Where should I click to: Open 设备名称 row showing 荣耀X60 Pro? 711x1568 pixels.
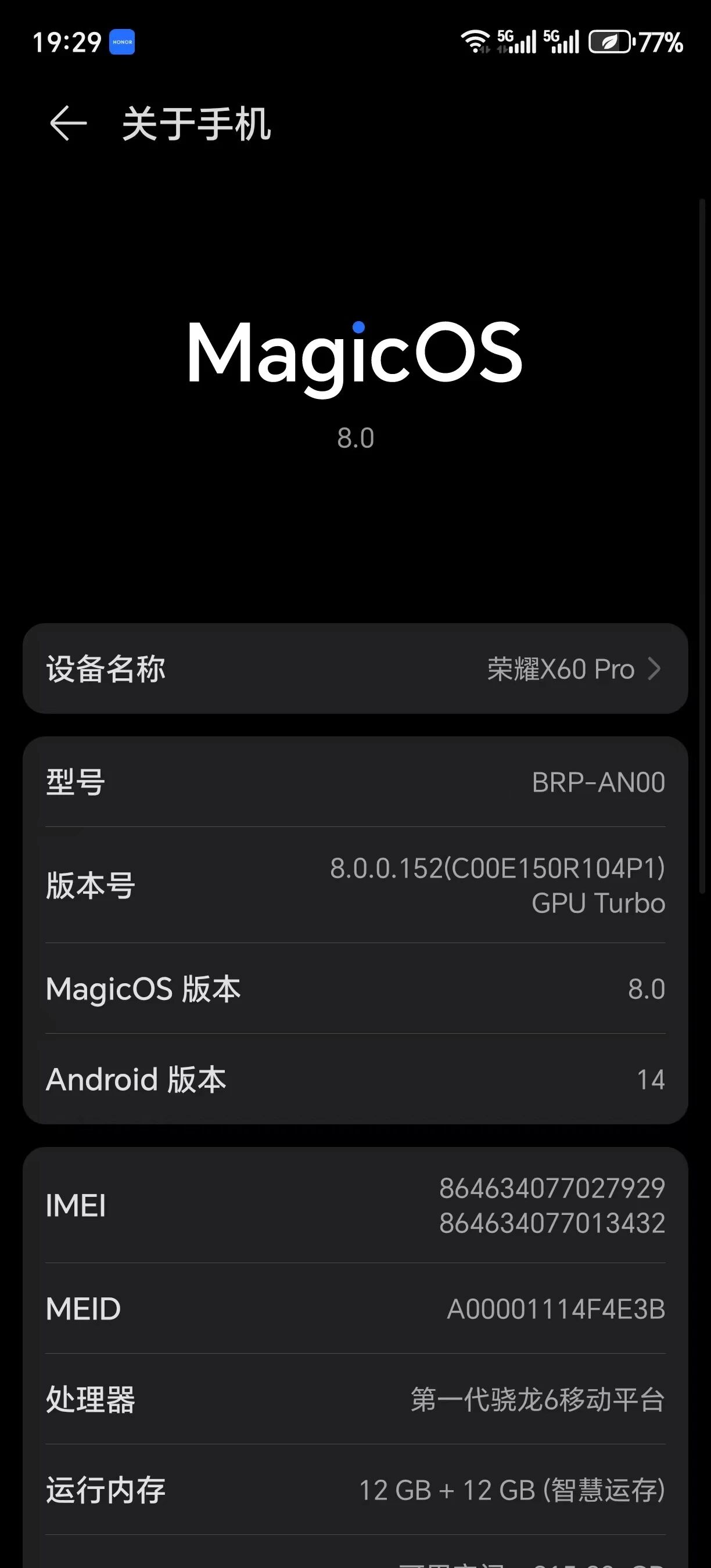[355, 668]
